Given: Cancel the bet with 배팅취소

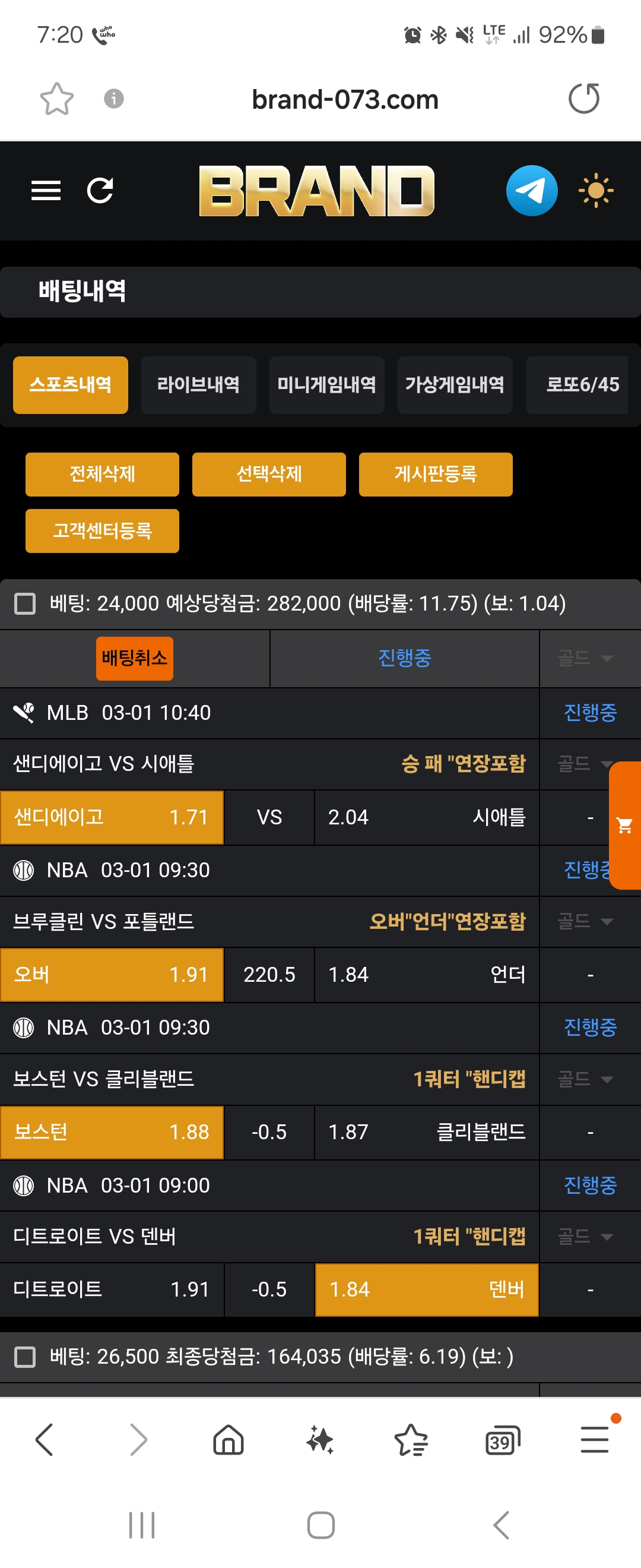Looking at the screenshot, I should 134,658.
